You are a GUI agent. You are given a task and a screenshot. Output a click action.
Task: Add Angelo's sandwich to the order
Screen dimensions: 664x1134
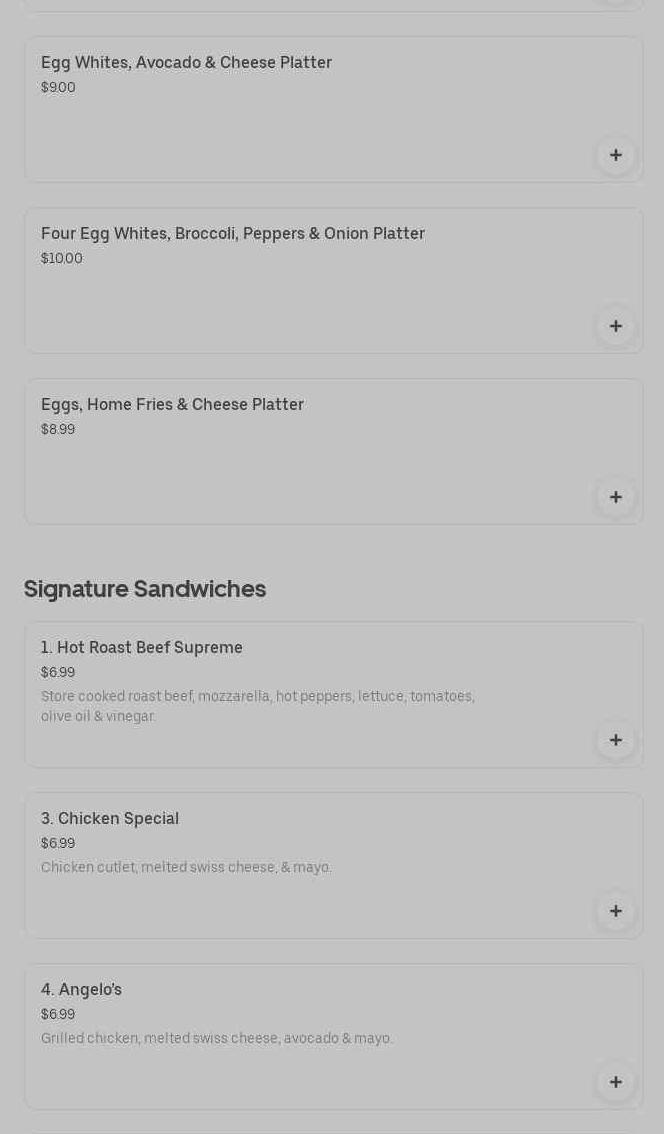coord(615,1082)
